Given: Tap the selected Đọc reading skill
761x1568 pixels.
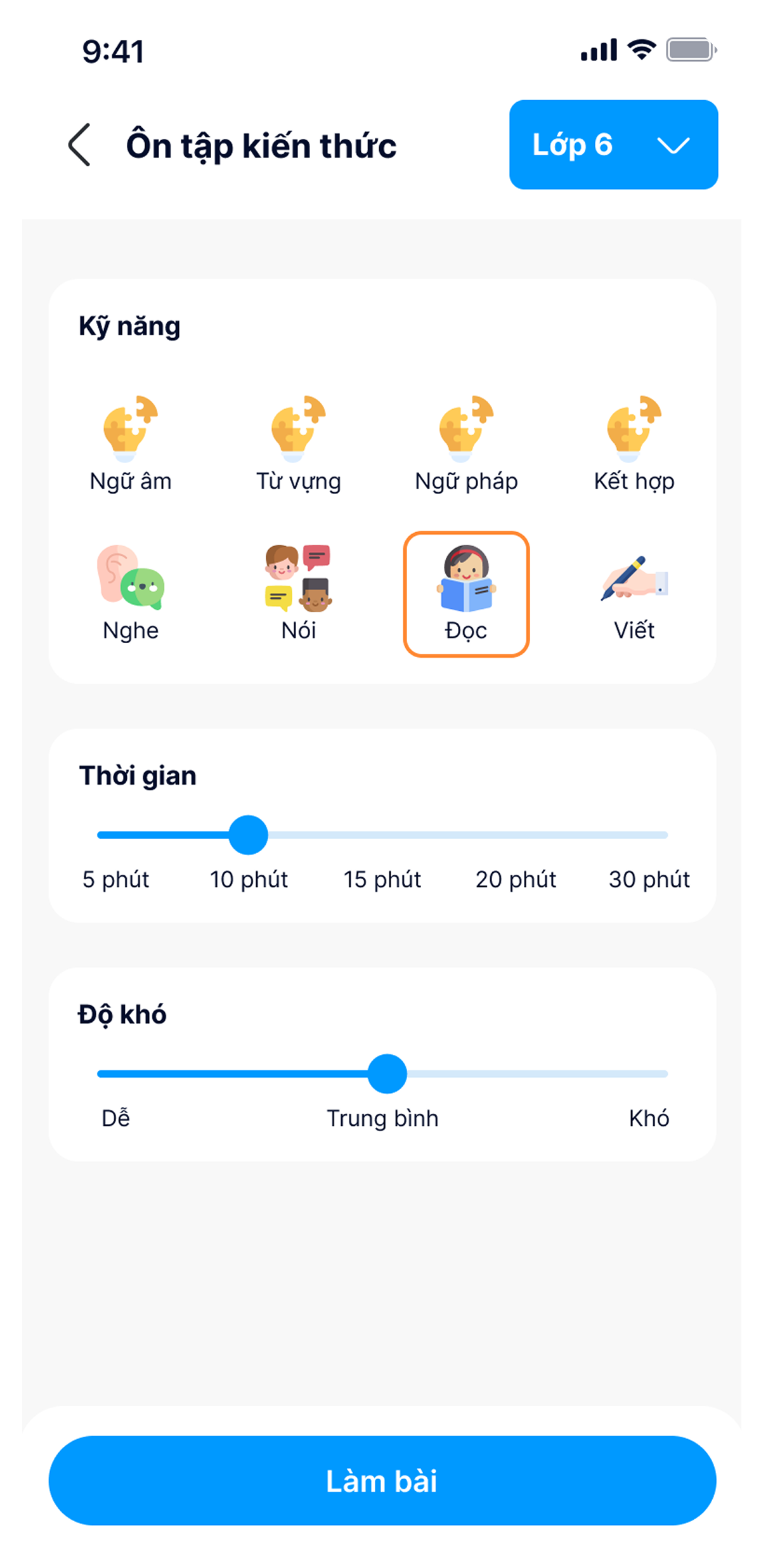Looking at the screenshot, I should click(466, 594).
